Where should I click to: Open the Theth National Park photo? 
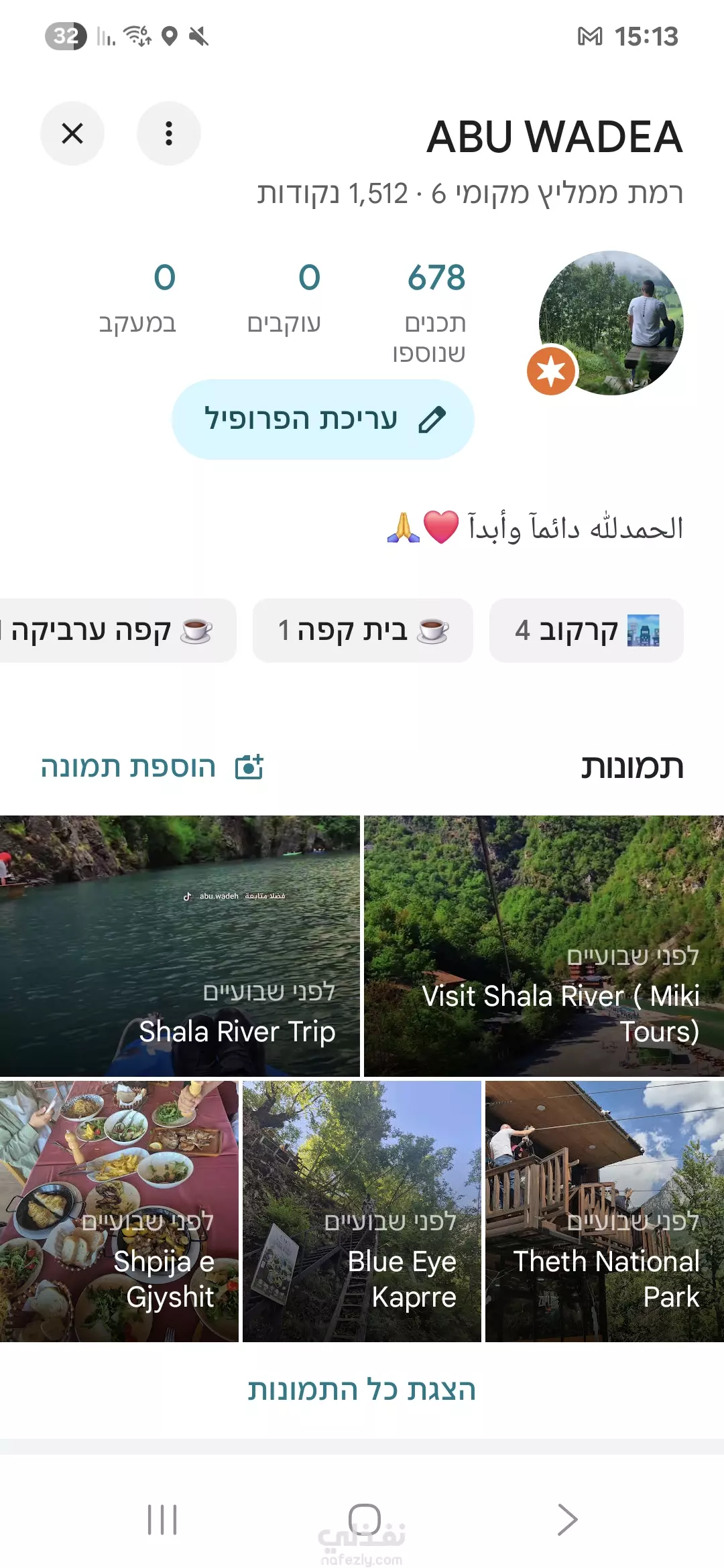pyautogui.click(x=605, y=1211)
